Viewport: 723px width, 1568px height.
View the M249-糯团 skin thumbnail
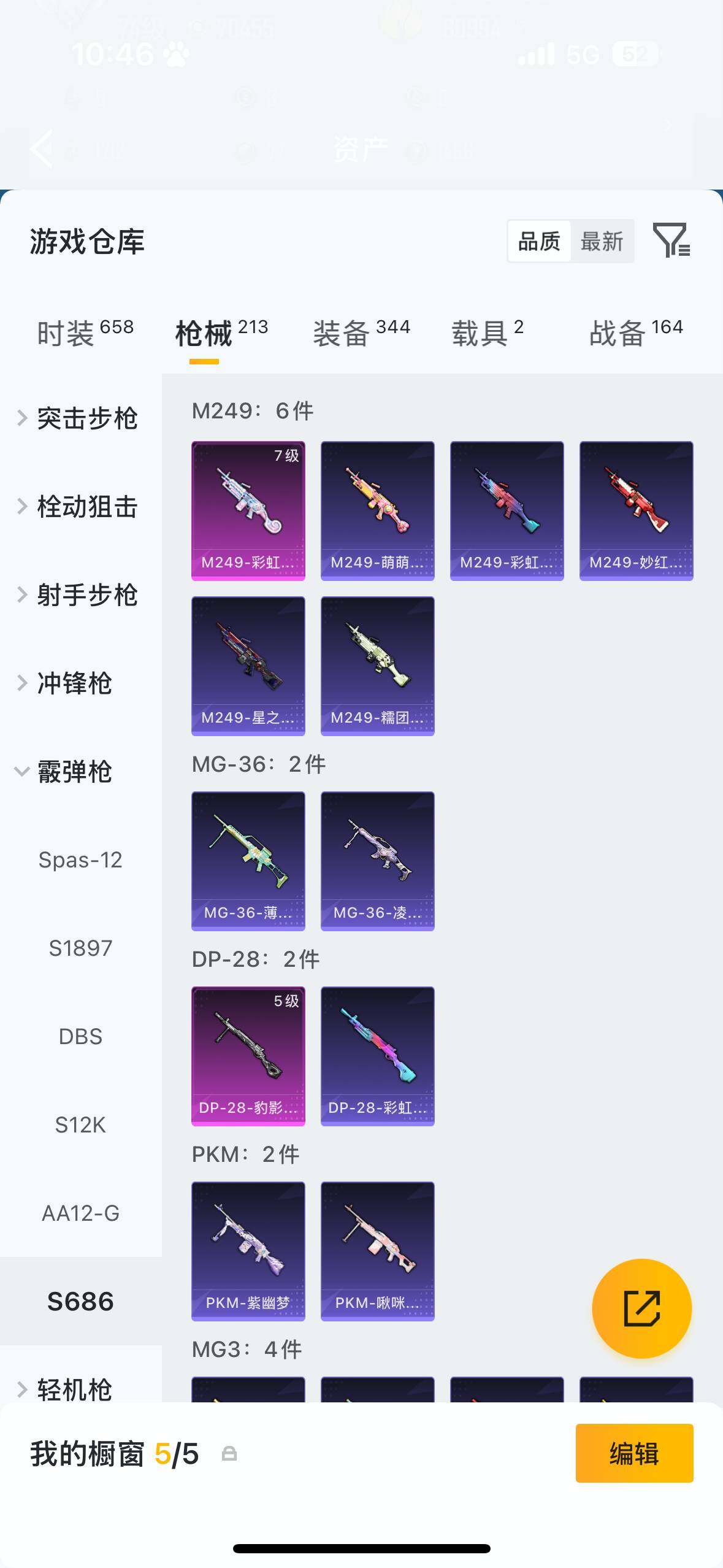tap(377, 664)
